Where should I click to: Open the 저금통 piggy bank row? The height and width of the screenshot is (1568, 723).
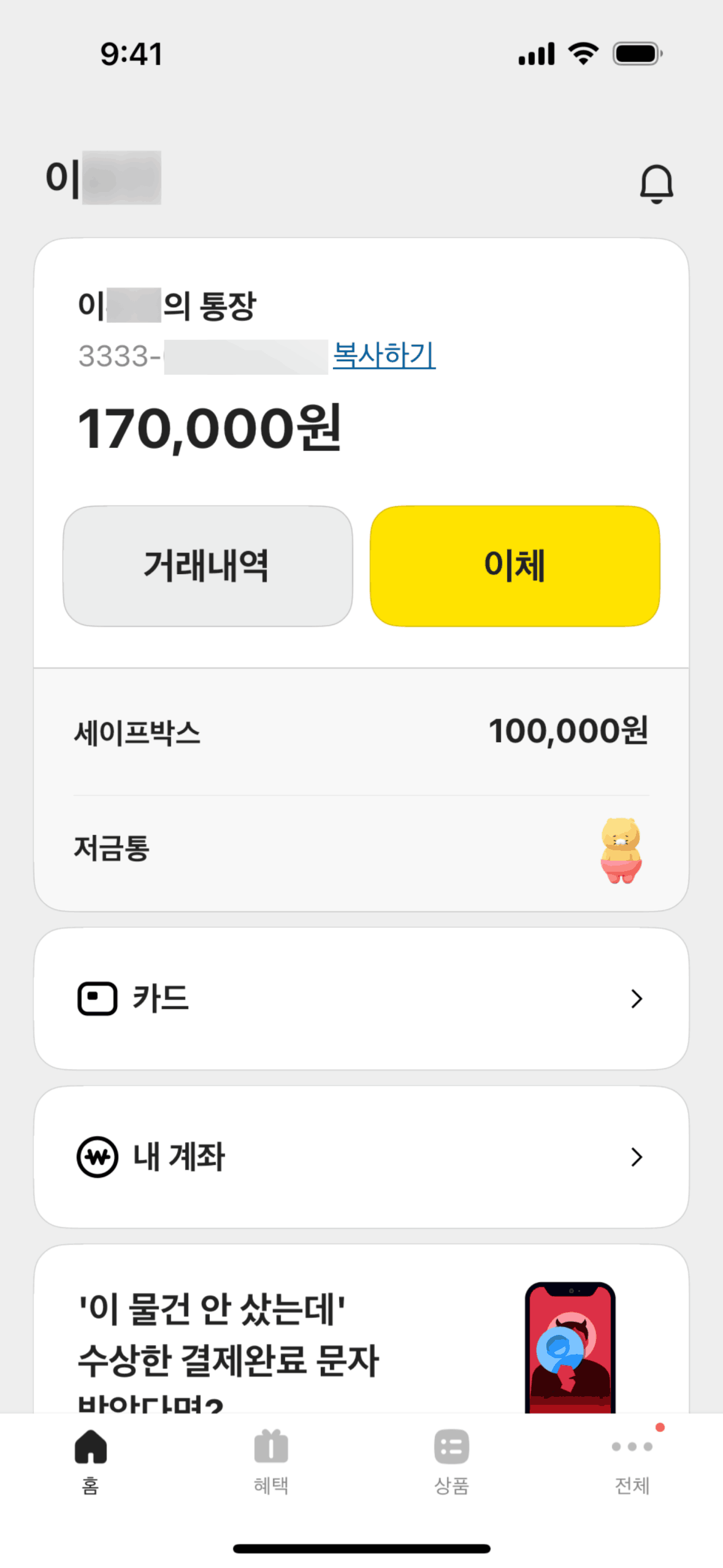pos(361,849)
